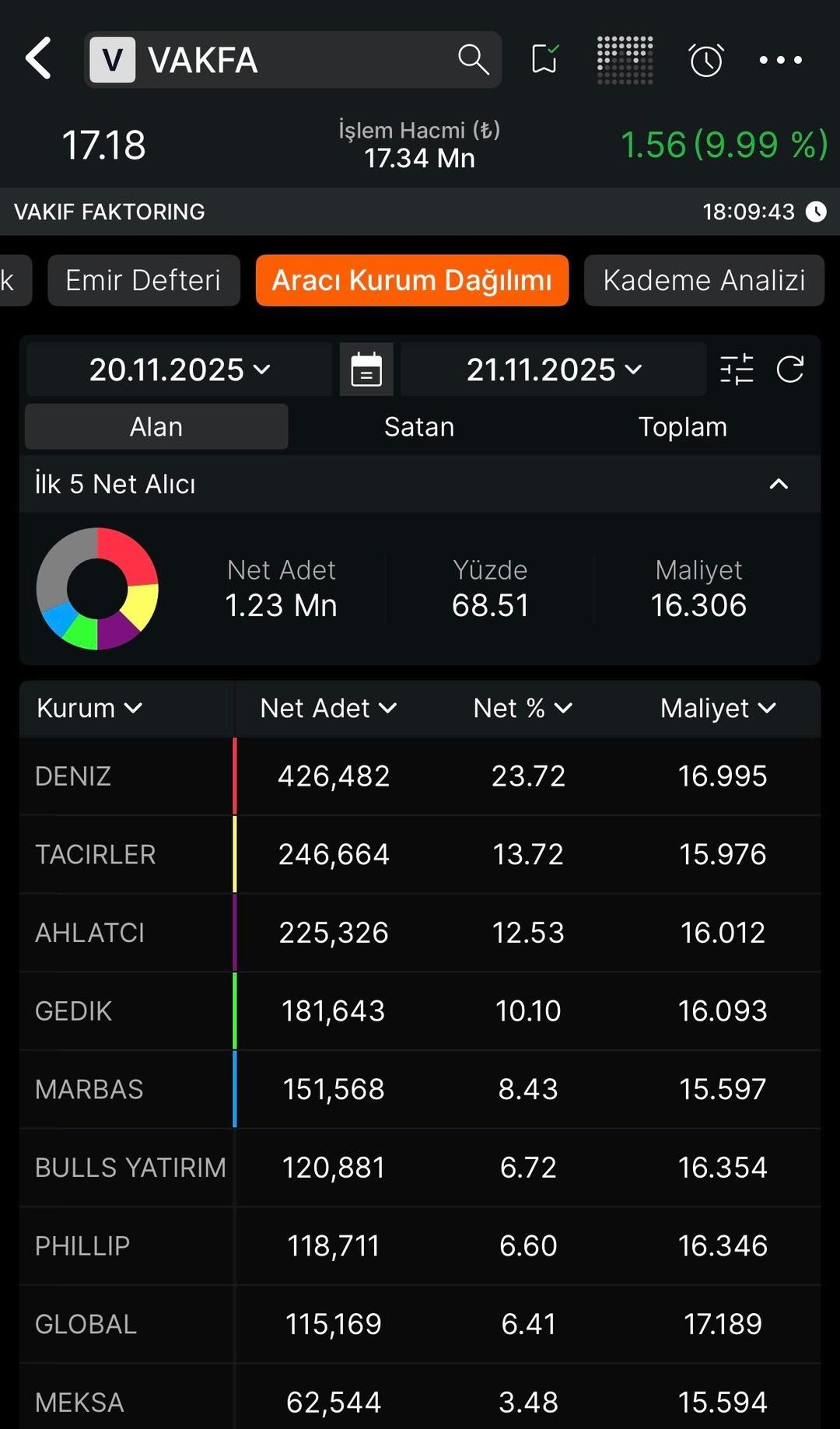Switch to the Kademe Analizi tab
This screenshot has width=840, height=1429.
click(x=704, y=280)
